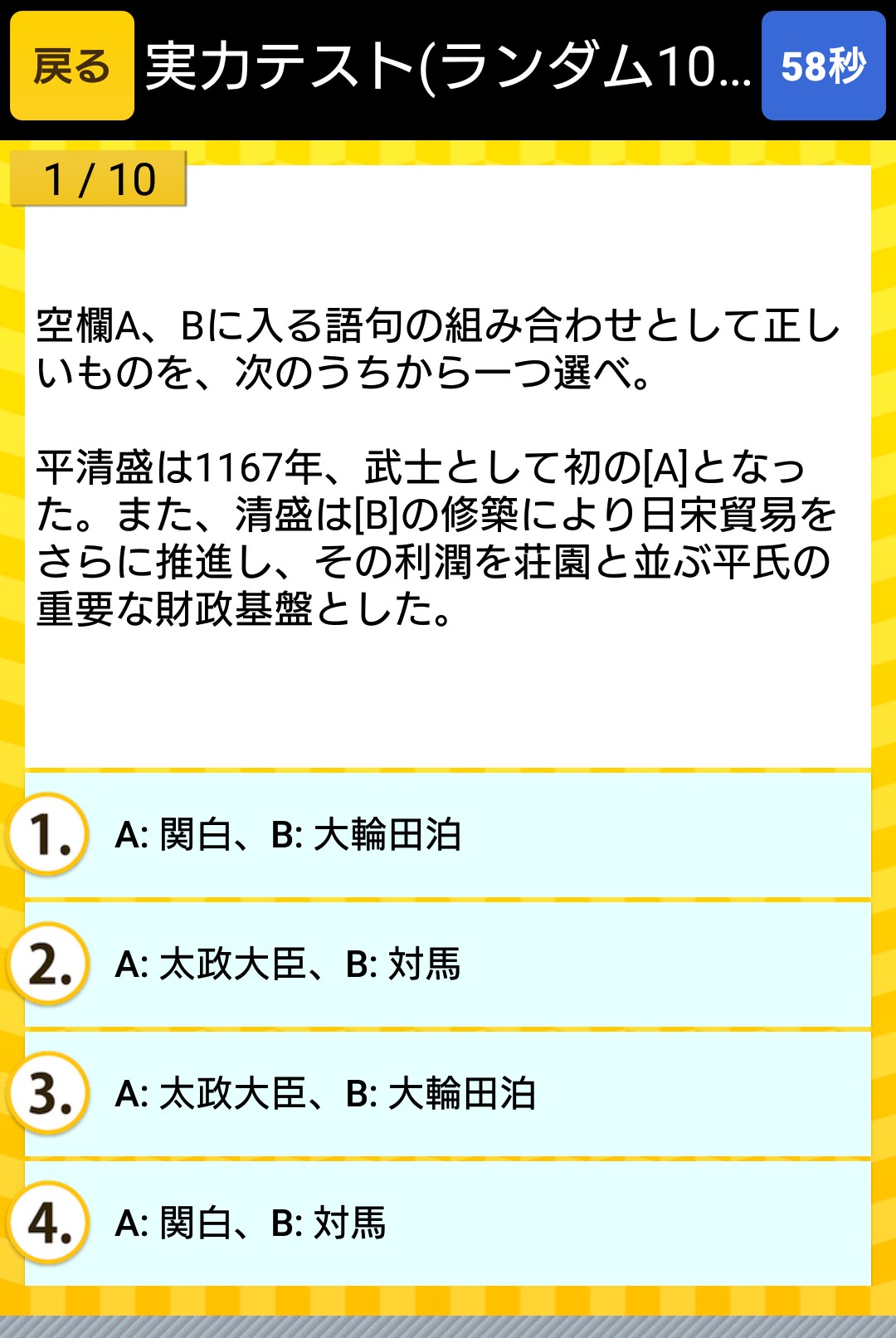Select answer 4: 関白、対馬
The width and height of the screenshot is (896, 1338).
pos(448,1223)
